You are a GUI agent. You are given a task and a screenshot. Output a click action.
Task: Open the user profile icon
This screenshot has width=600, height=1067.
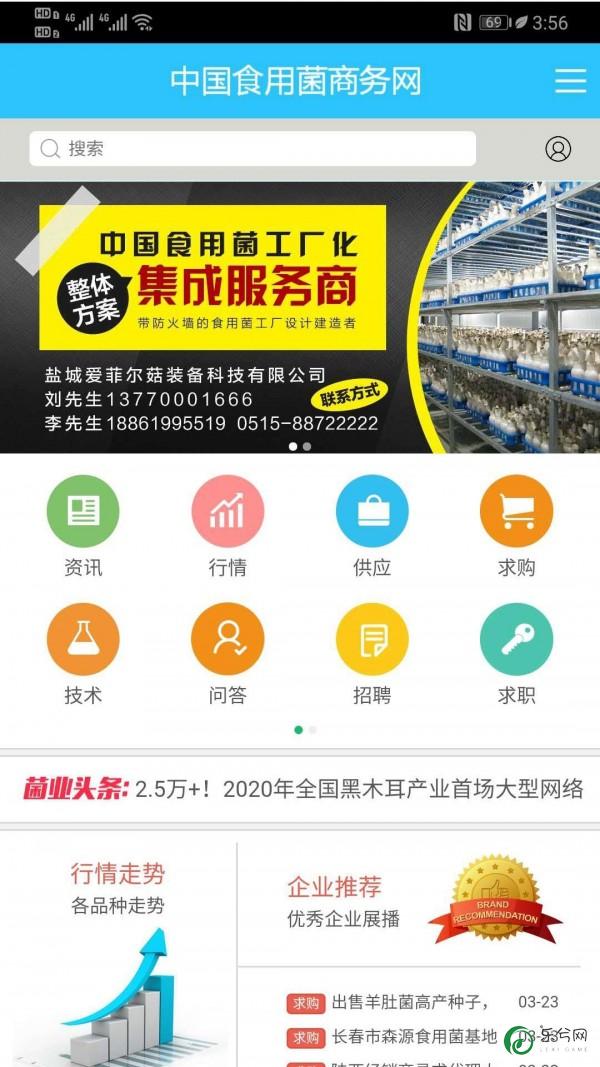(558, 149)
